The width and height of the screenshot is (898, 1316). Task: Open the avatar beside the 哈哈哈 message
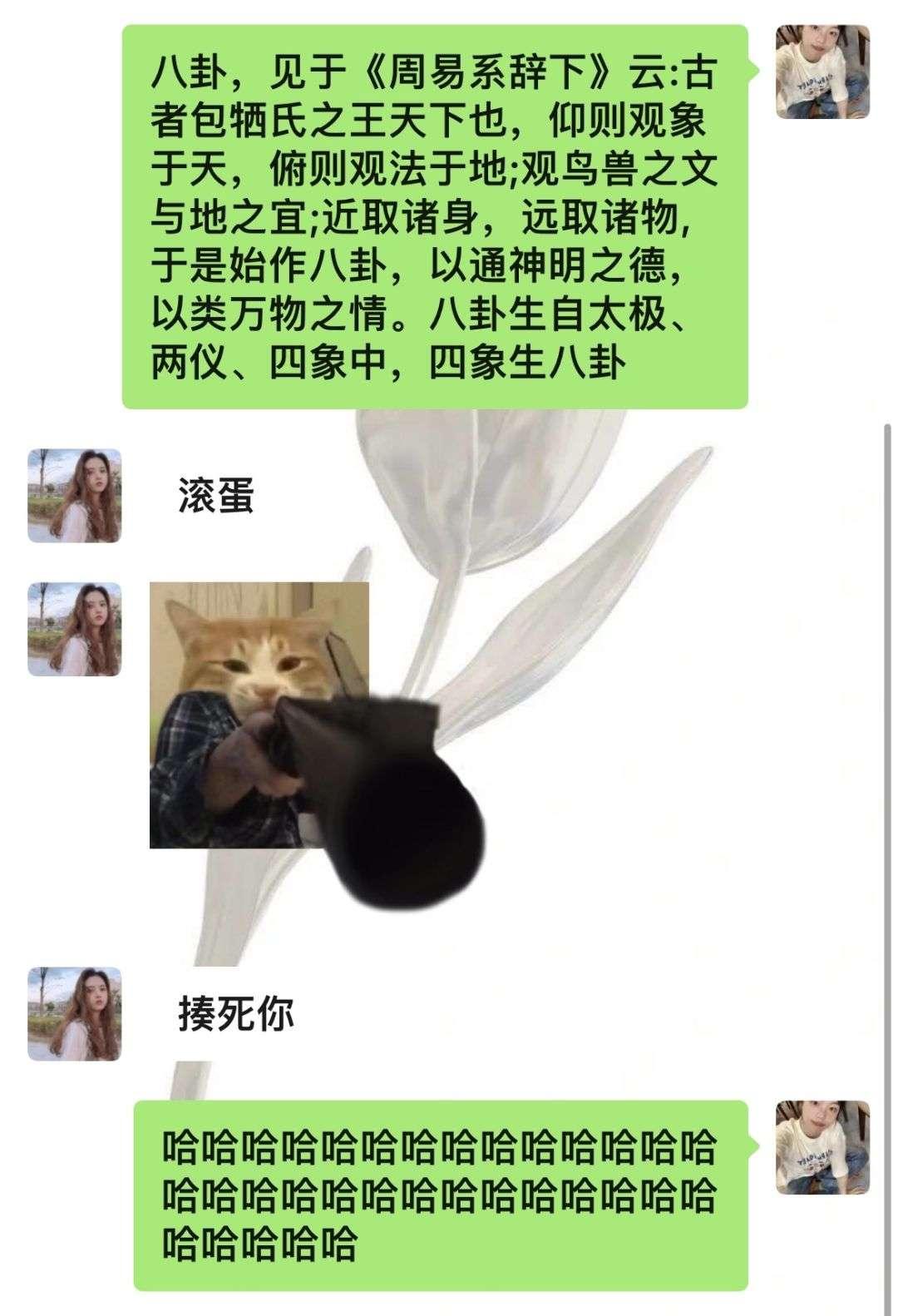(822, 1147)
